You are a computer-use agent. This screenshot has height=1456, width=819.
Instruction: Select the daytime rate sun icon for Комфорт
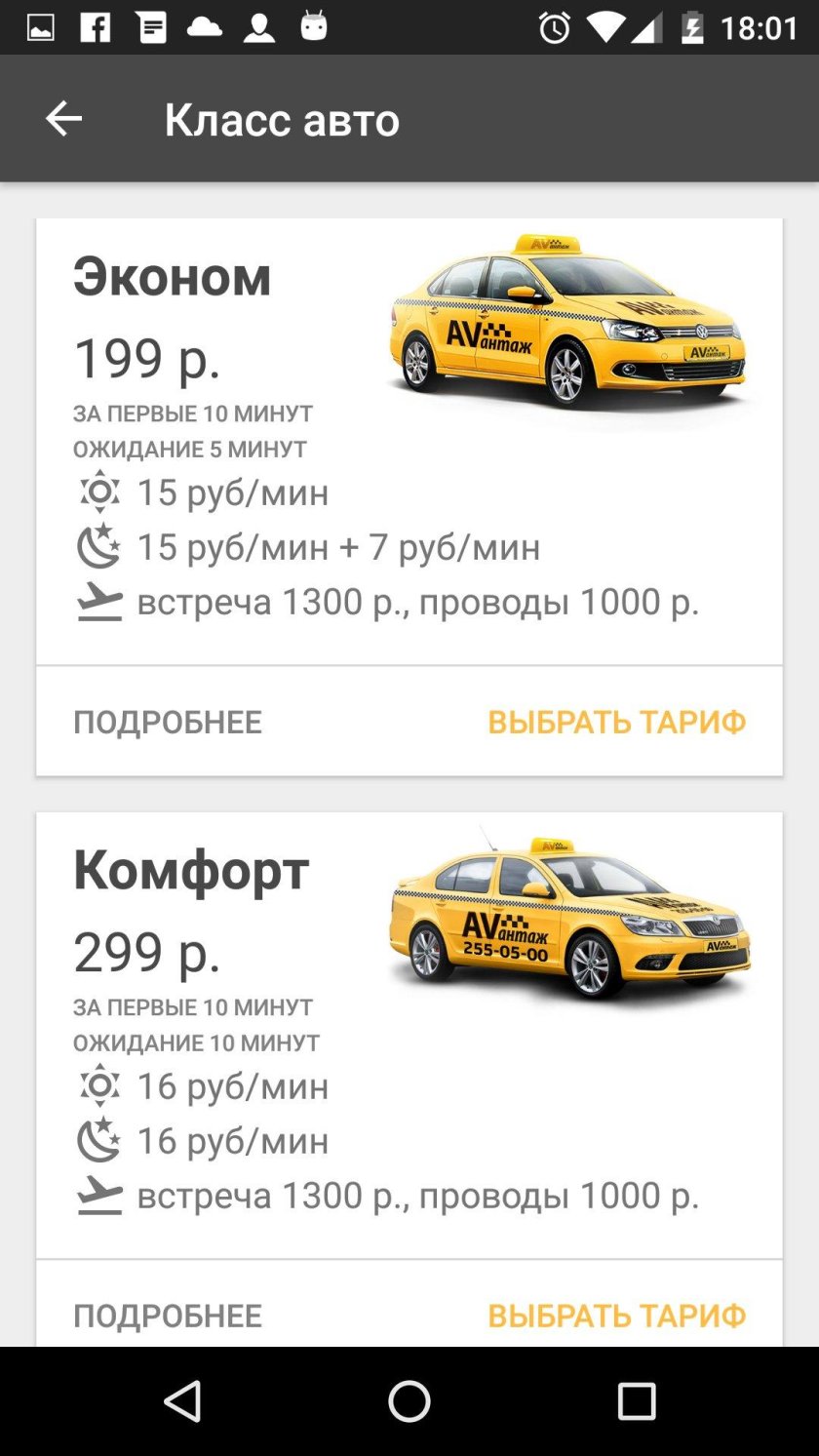[98, 1085]
